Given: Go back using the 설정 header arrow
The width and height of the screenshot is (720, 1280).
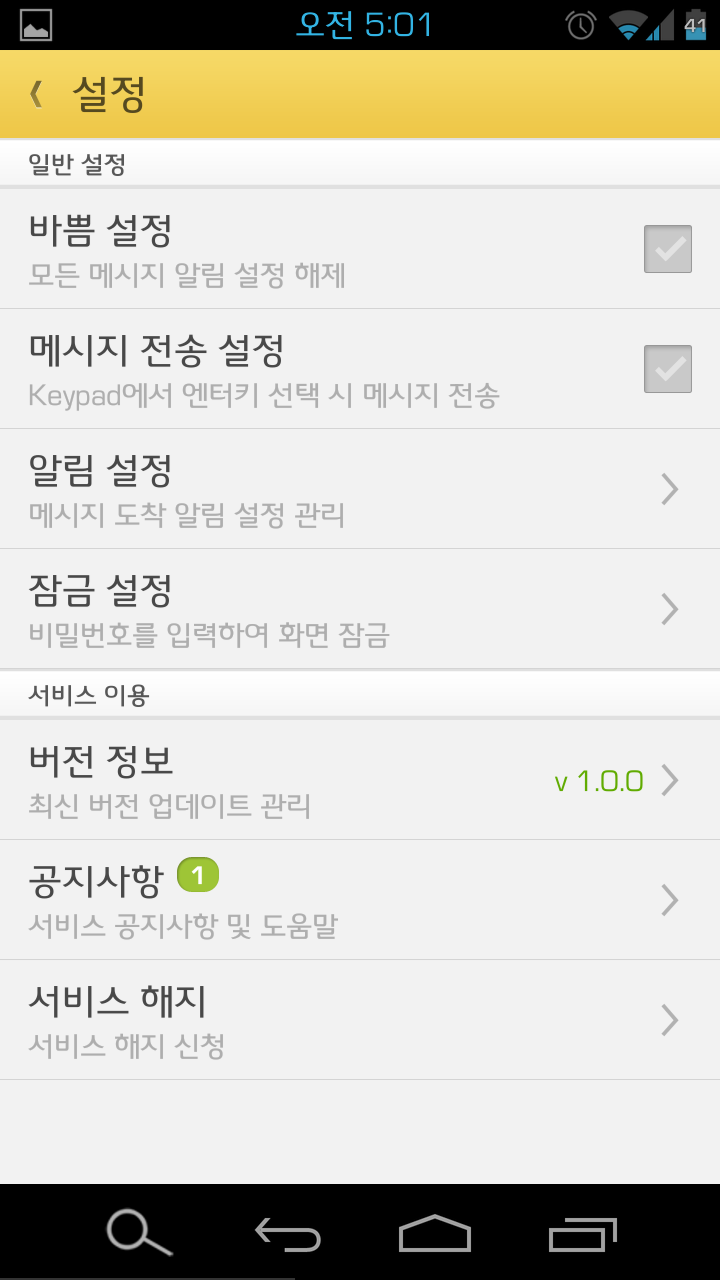Looking at the screenshot, I should [x=37, y=95].
